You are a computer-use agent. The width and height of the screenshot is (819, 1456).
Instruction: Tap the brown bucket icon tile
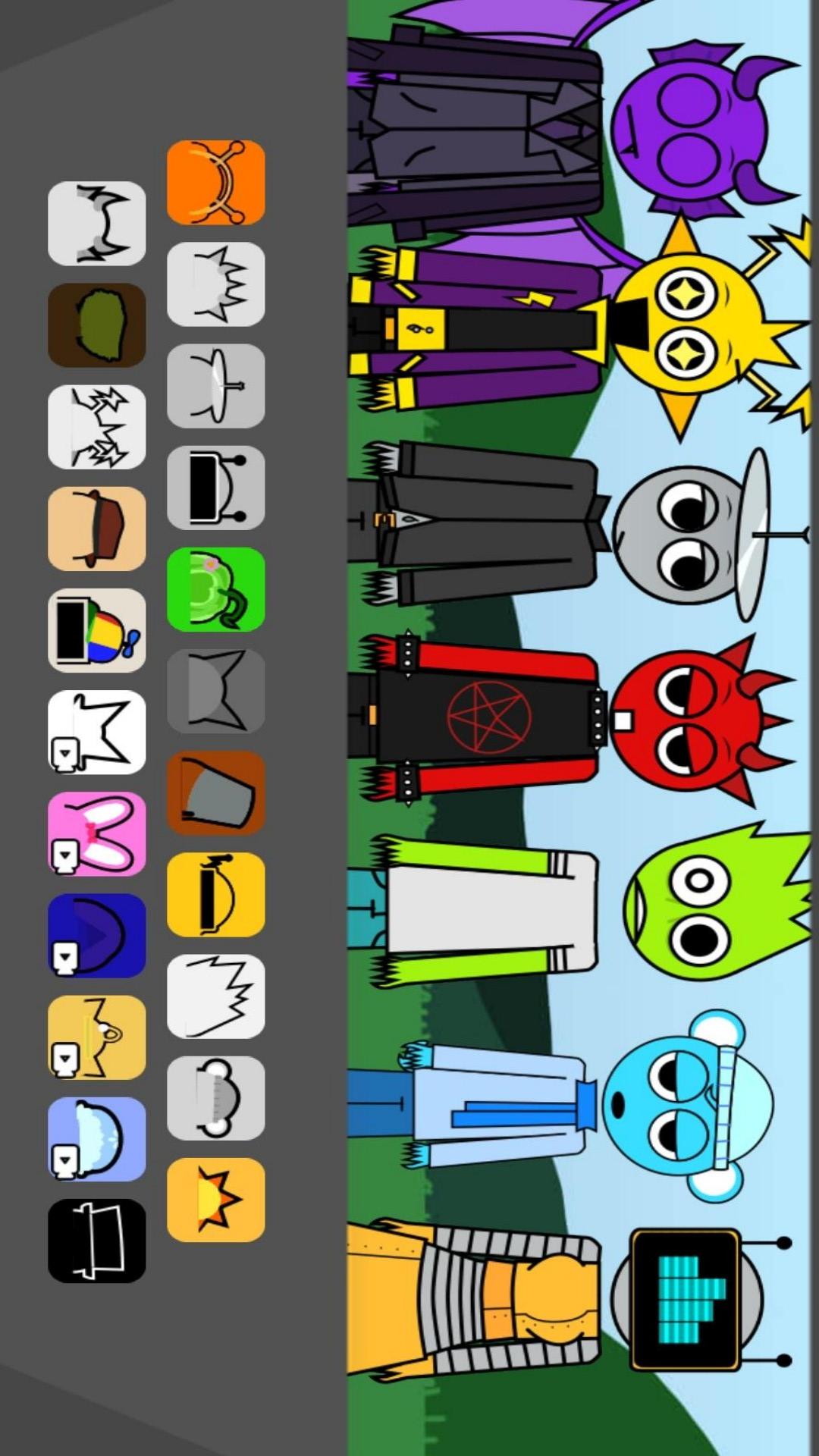(216, 792)
